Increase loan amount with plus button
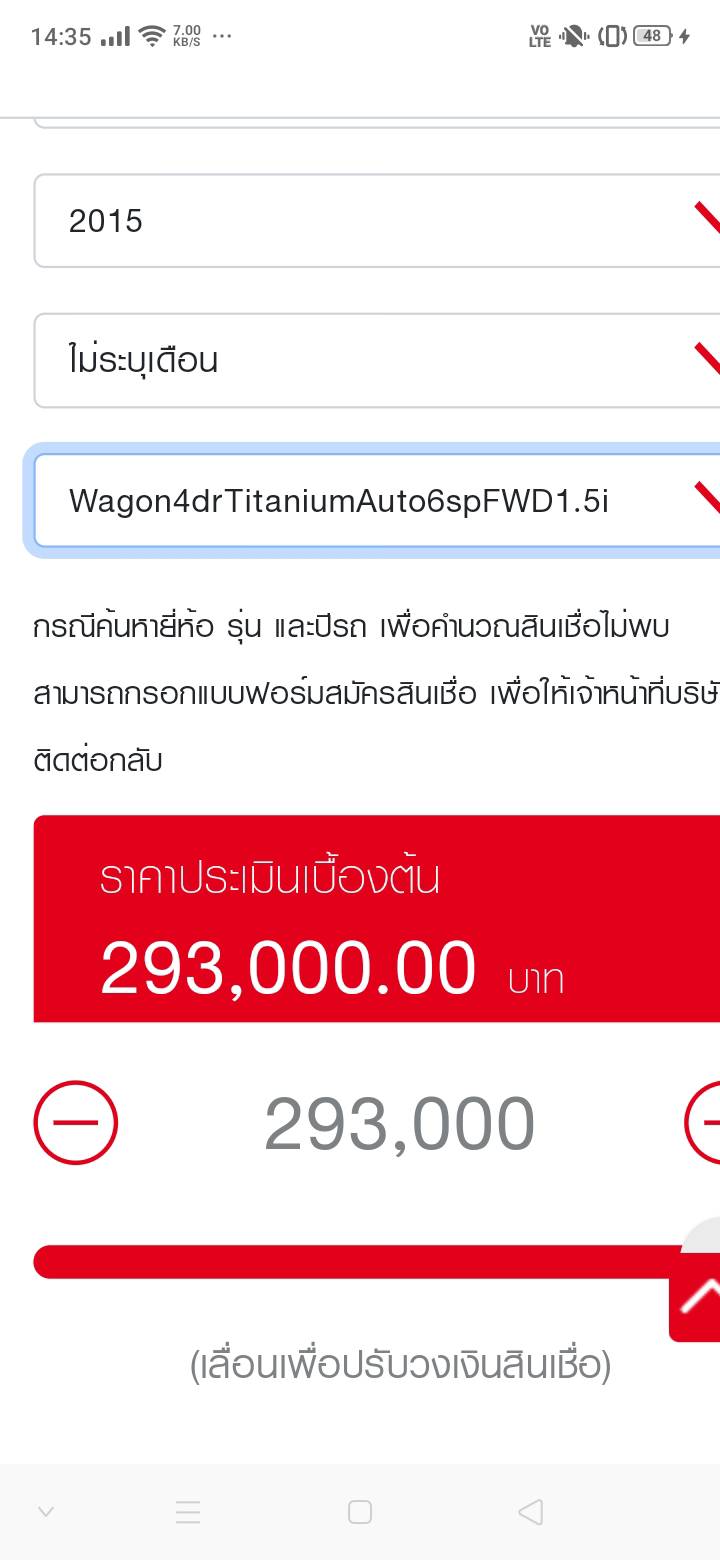 point(704,1122)
